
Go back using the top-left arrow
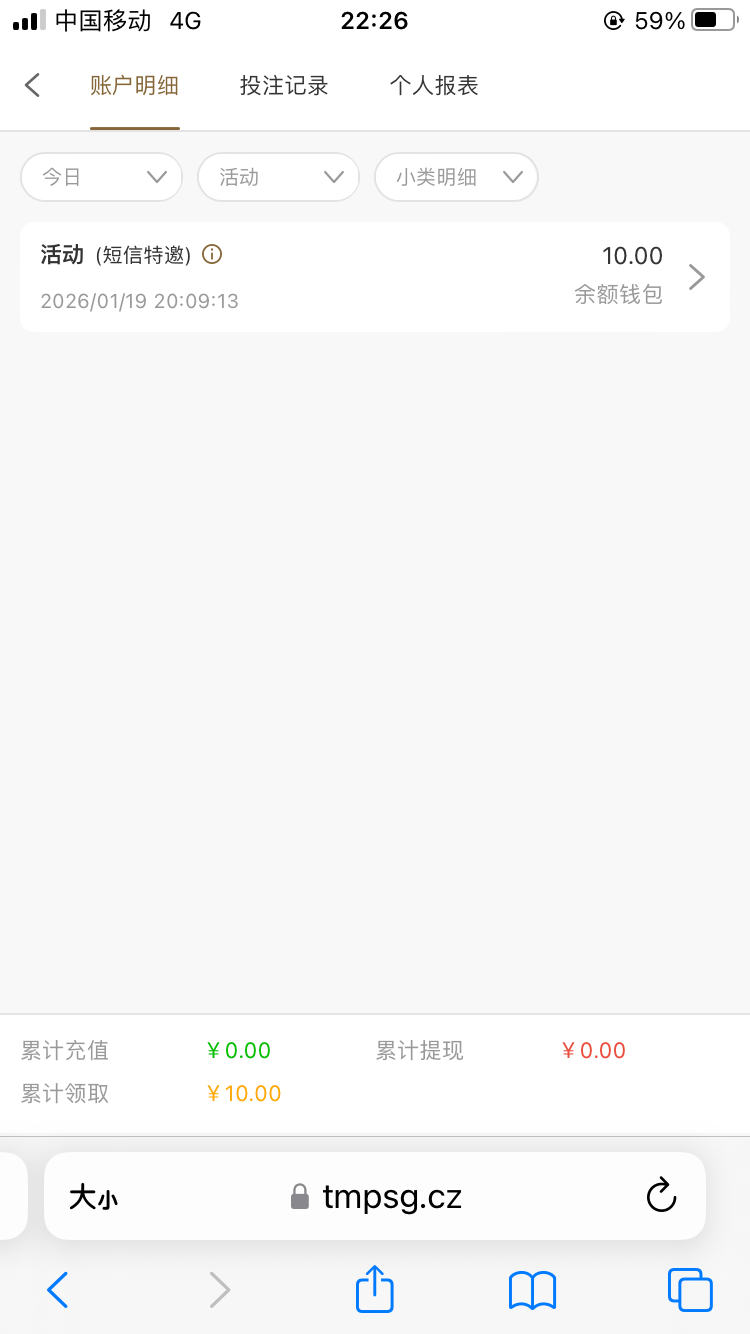33,85
